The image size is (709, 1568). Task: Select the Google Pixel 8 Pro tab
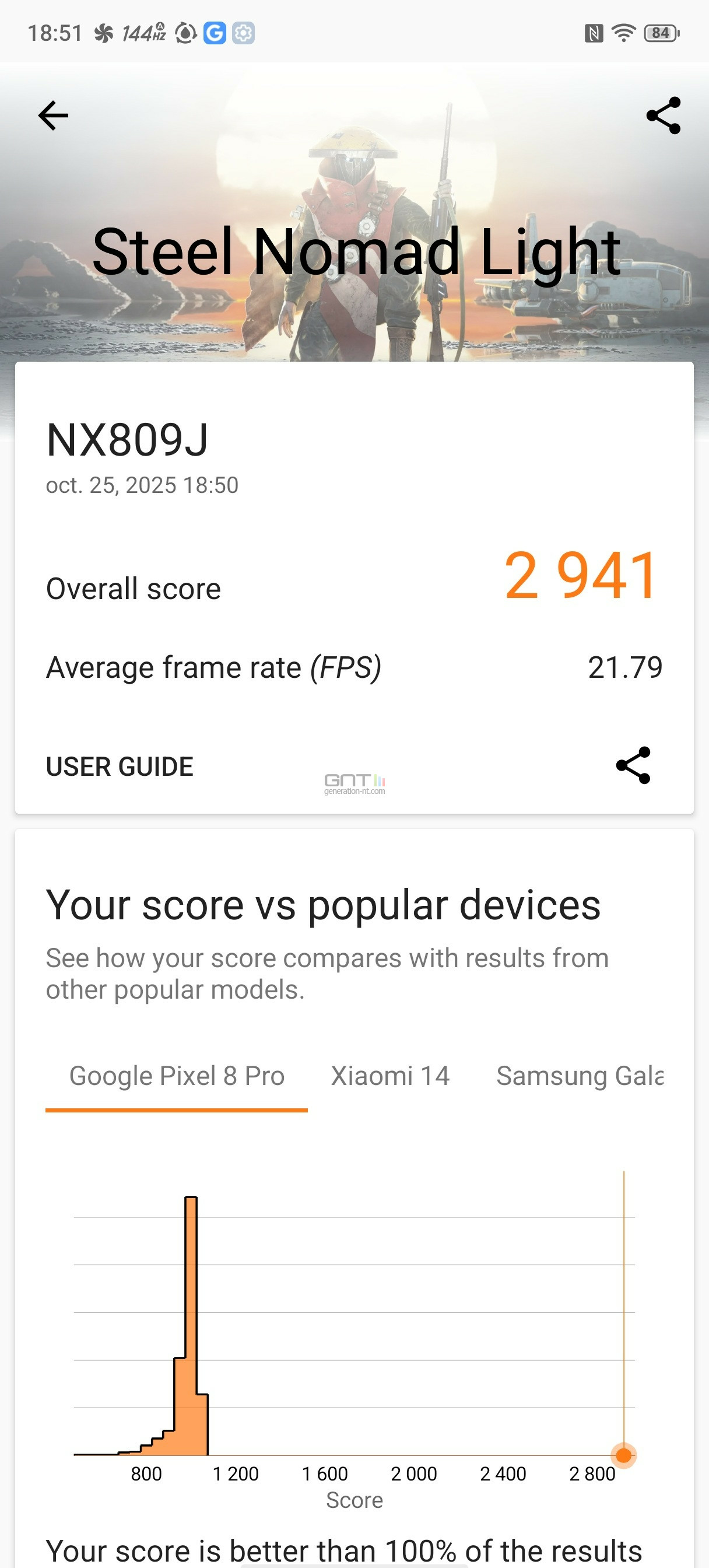(177, 1076)
